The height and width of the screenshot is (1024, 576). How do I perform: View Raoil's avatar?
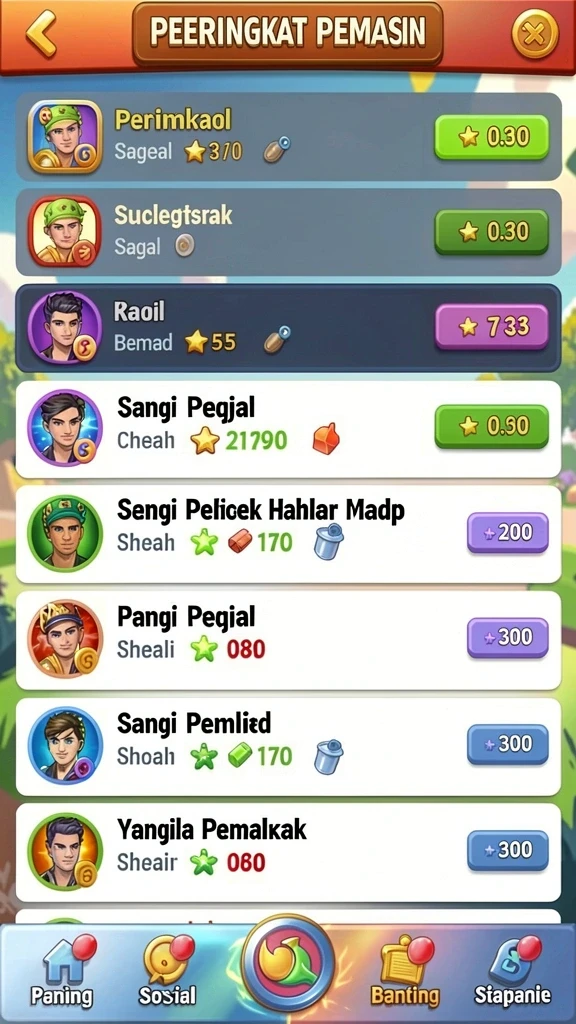pos(65,327)
